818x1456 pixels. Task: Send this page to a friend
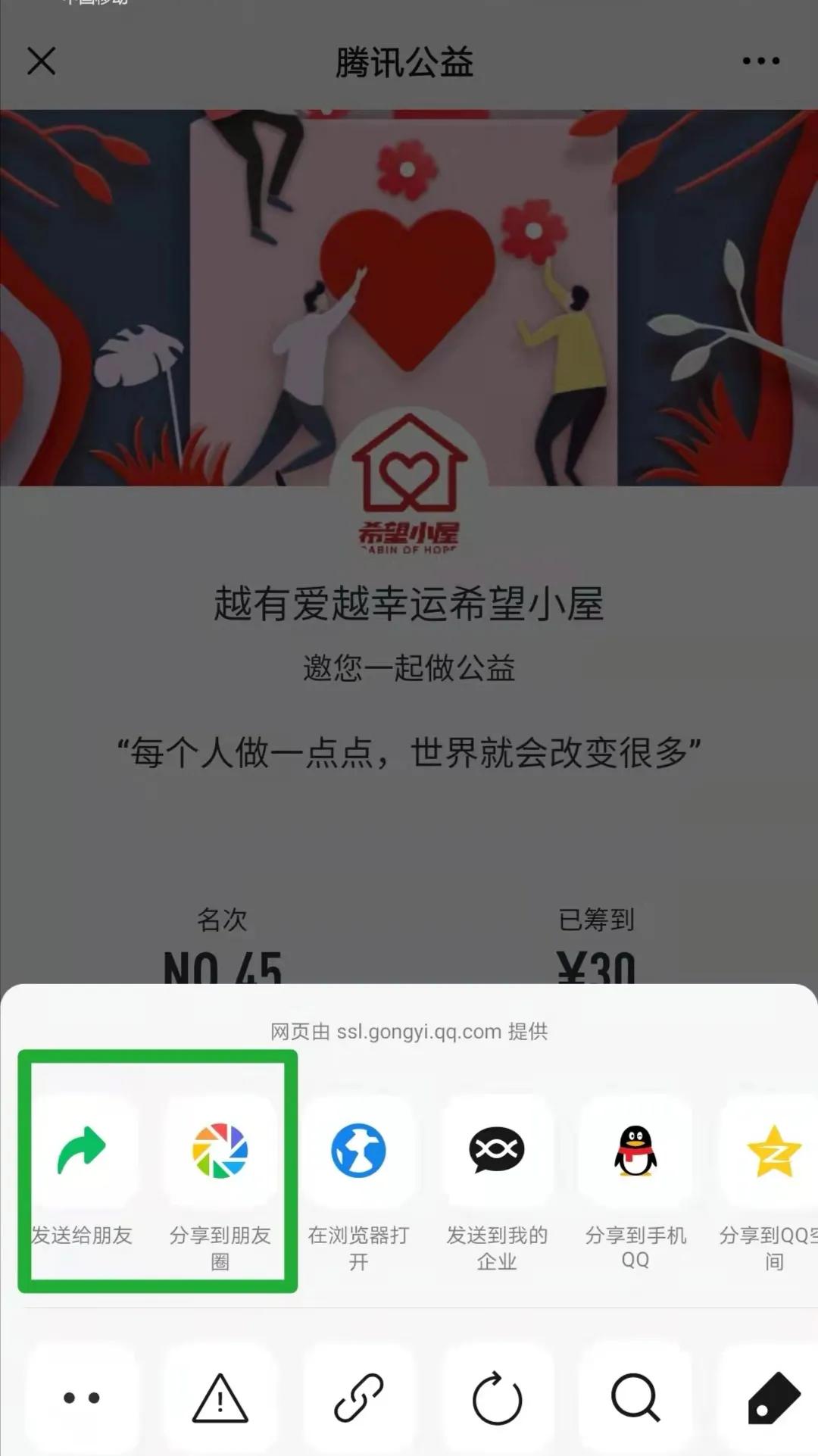[x=82, y=1150]
